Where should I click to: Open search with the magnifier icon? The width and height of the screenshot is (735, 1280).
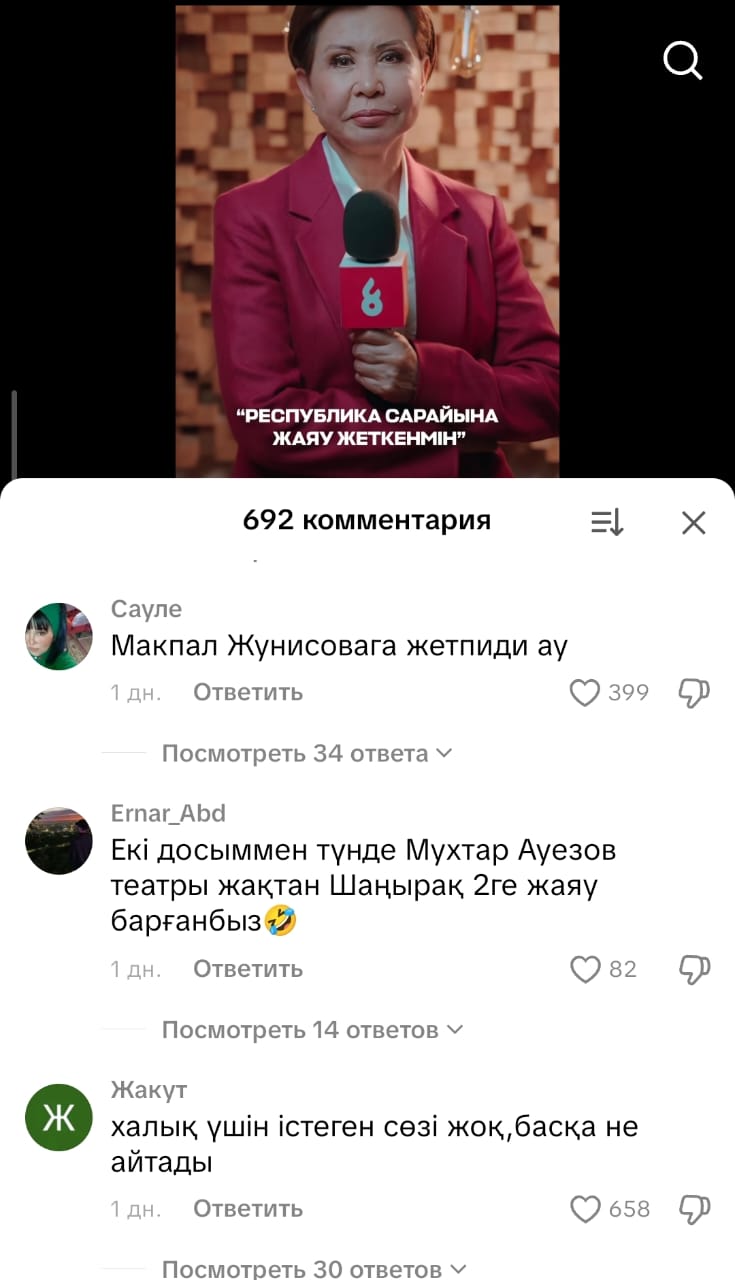683,61
